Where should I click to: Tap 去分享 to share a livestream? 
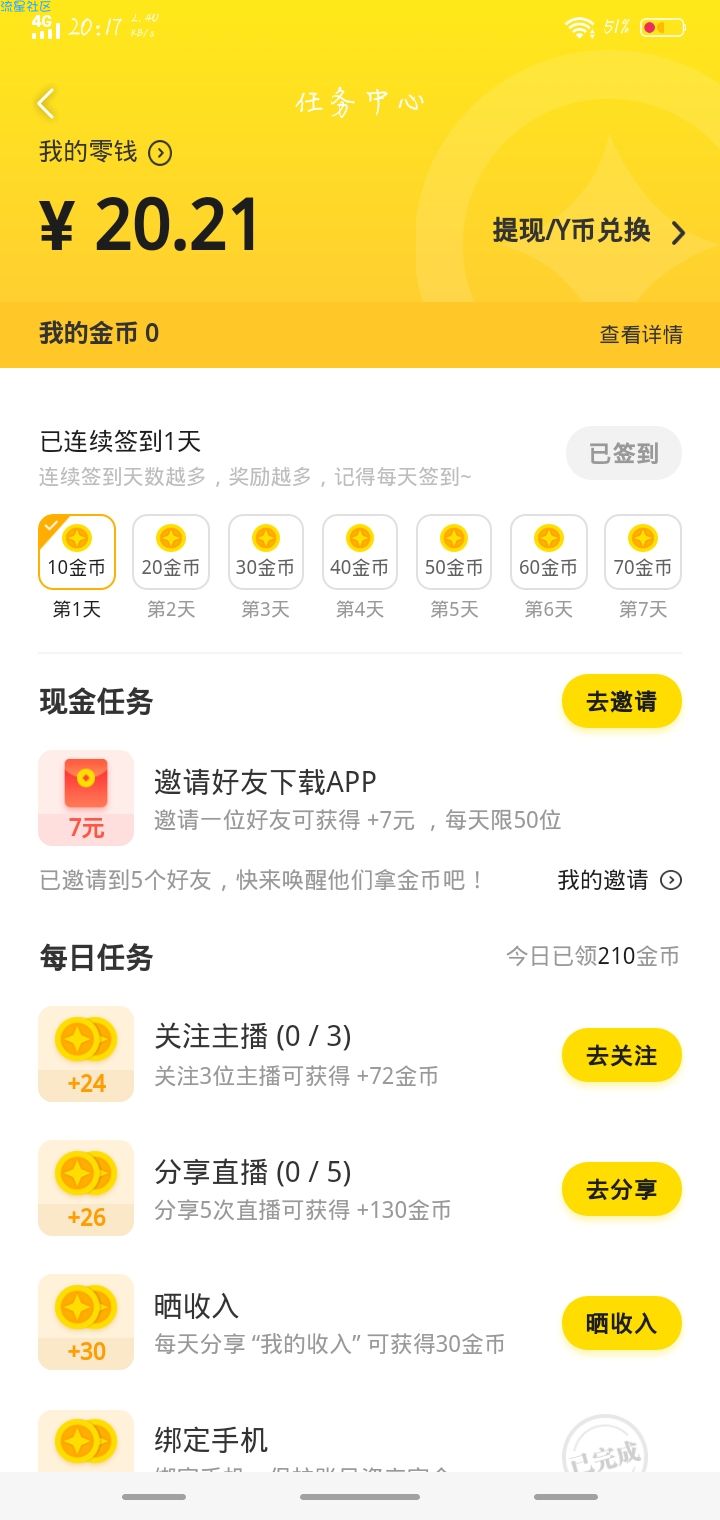[x=622, y=1189]
